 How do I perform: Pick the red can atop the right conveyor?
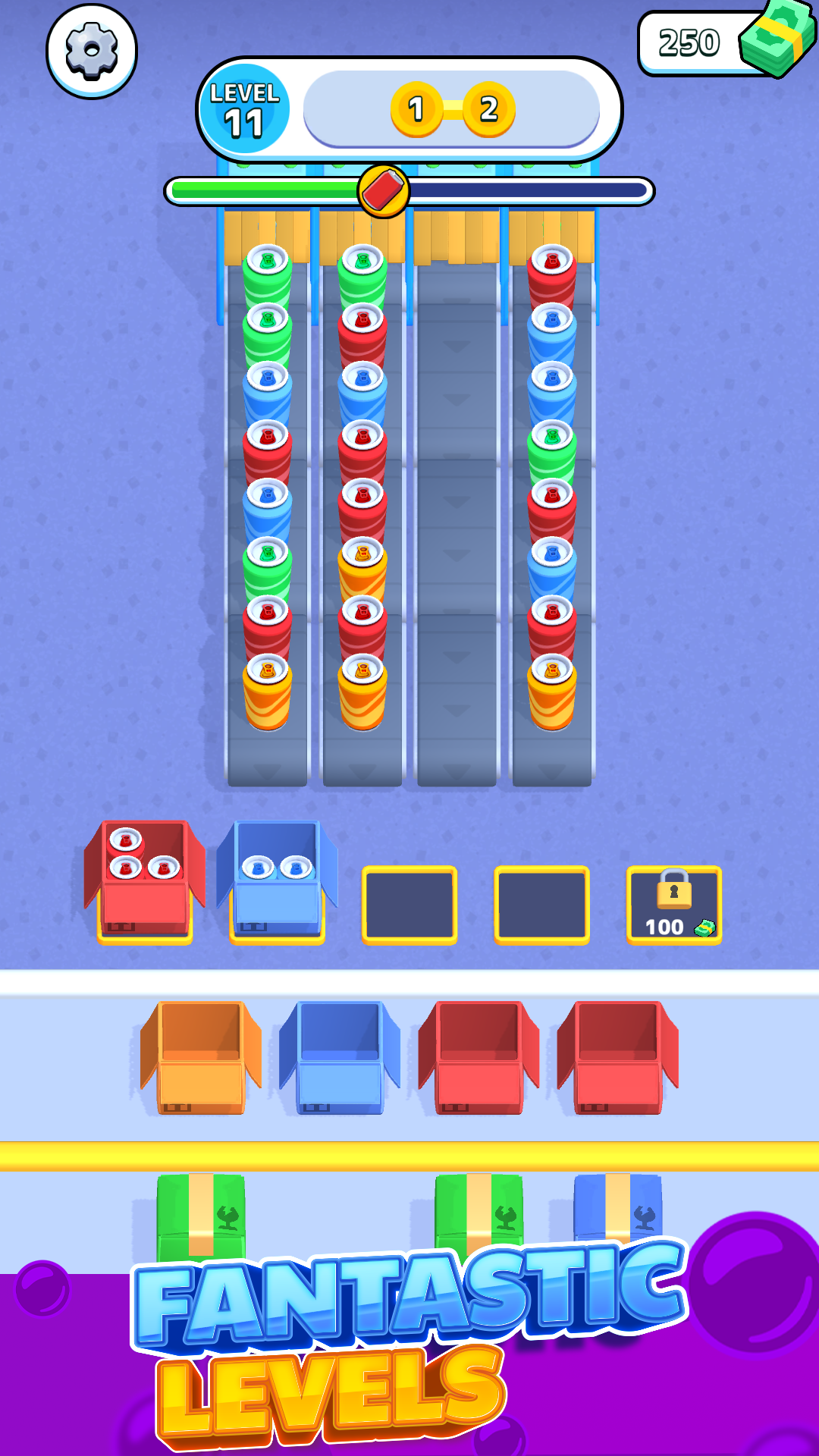(552, 262)
